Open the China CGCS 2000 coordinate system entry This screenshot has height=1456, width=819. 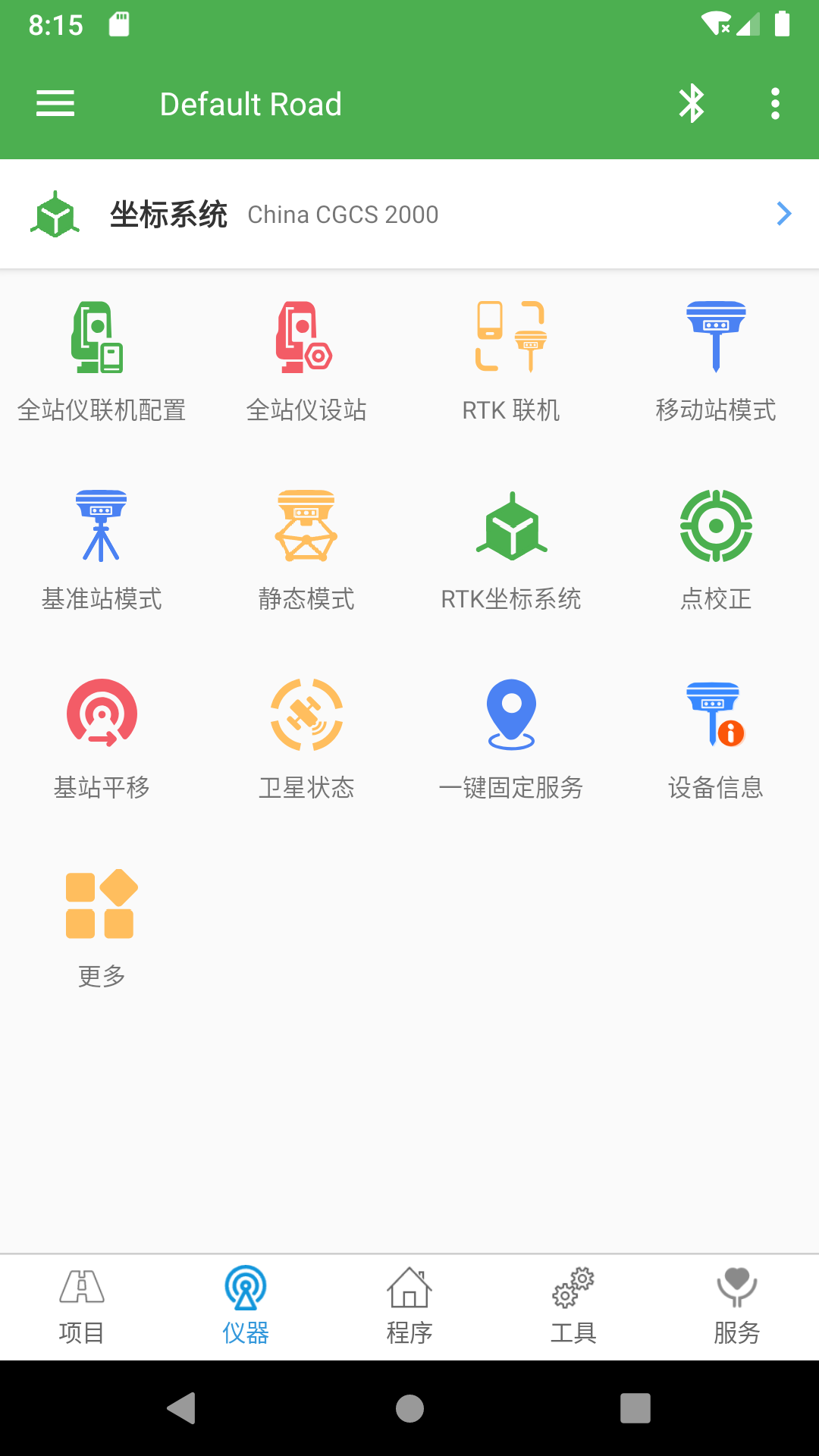[x=343, y=214]
